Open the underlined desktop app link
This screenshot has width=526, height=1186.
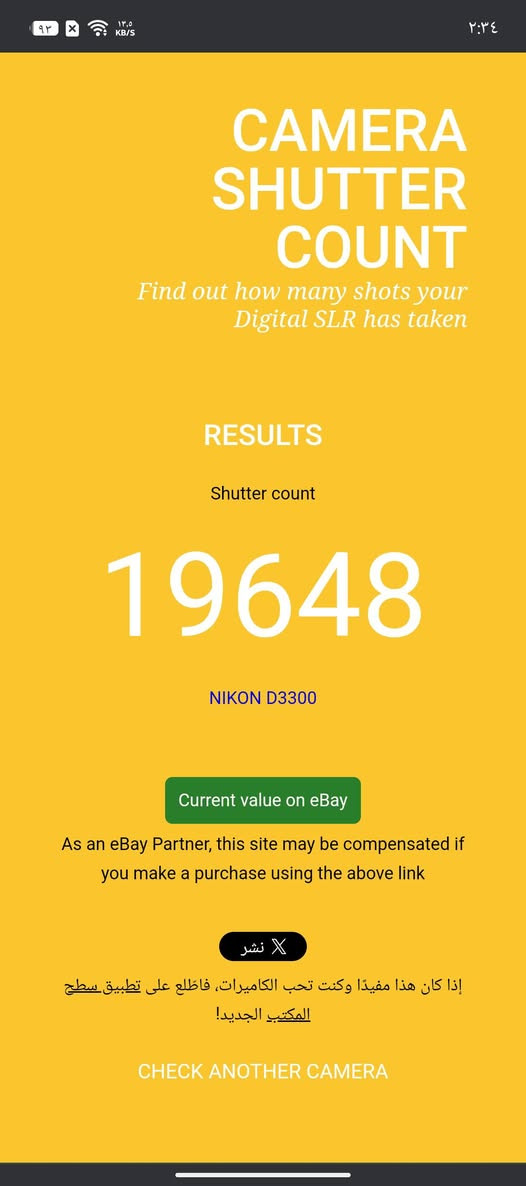[x=104, y=987]
